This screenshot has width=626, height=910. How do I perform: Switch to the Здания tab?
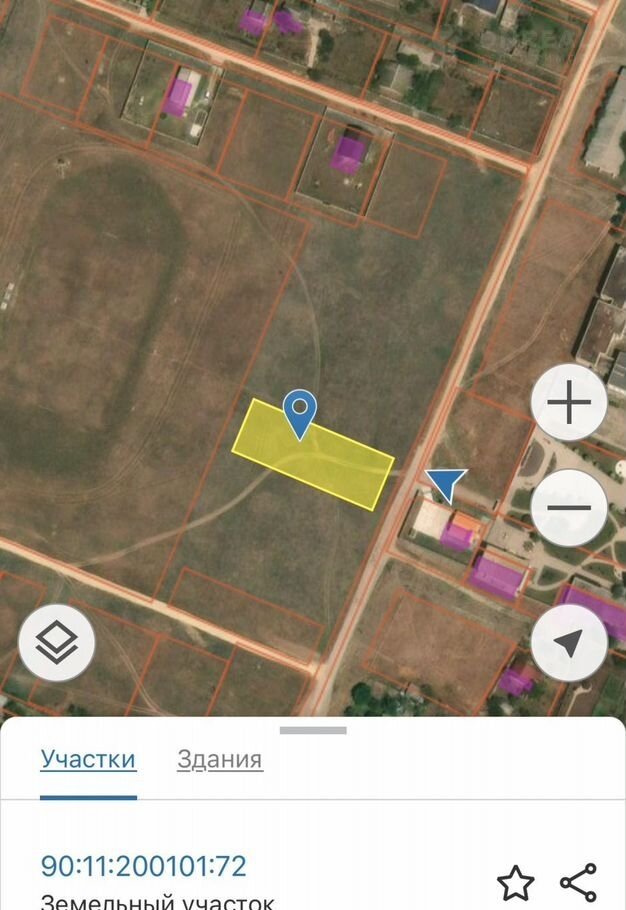(x=220, y=759)
